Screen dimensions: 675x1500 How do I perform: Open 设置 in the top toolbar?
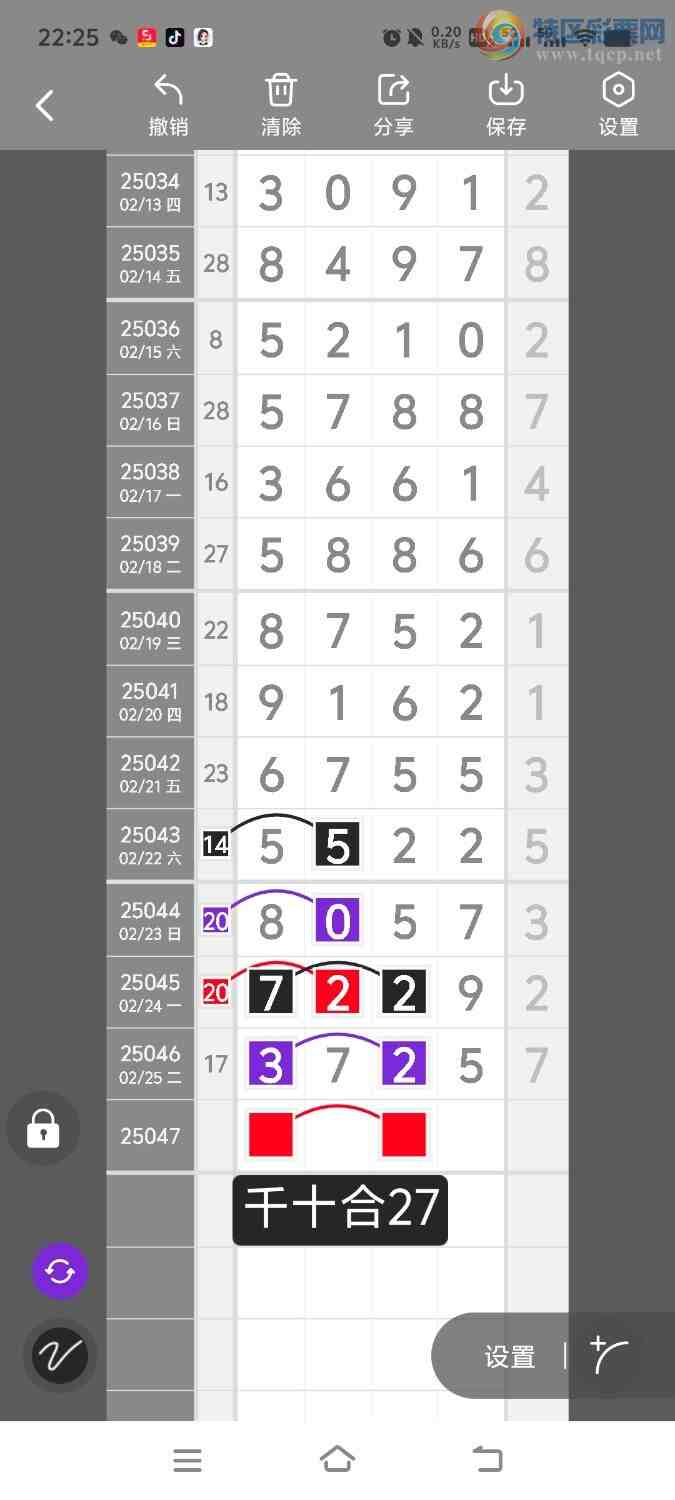pyautogui.click(x=618, y=105)
